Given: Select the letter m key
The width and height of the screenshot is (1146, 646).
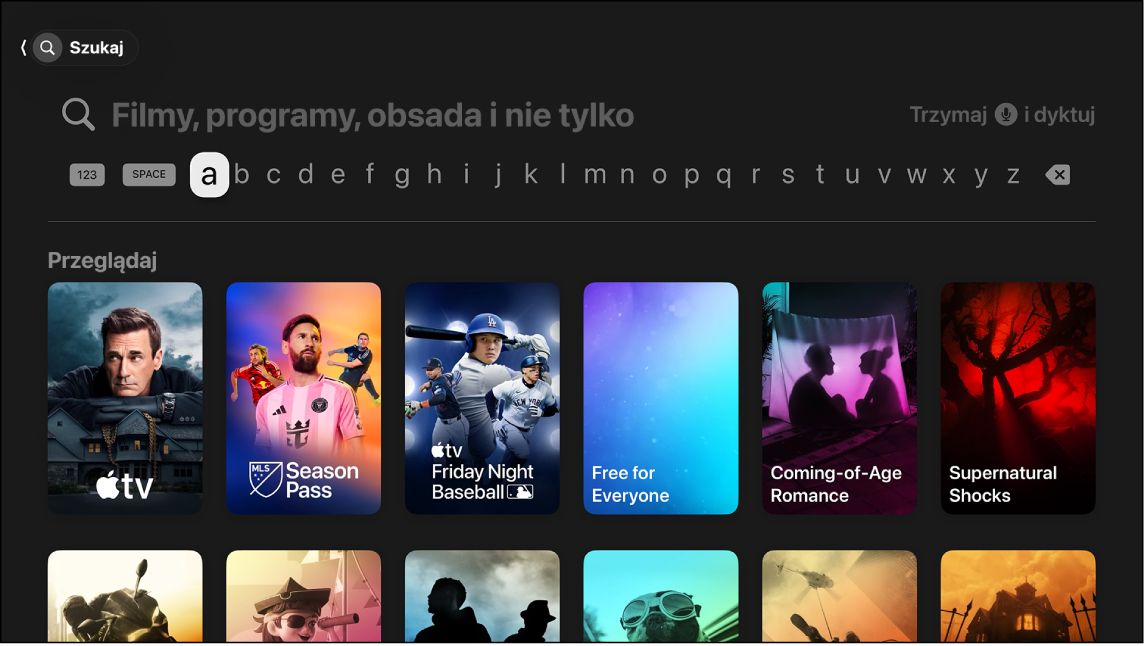Looking at the screenshot, I should (x=595, y=175).
